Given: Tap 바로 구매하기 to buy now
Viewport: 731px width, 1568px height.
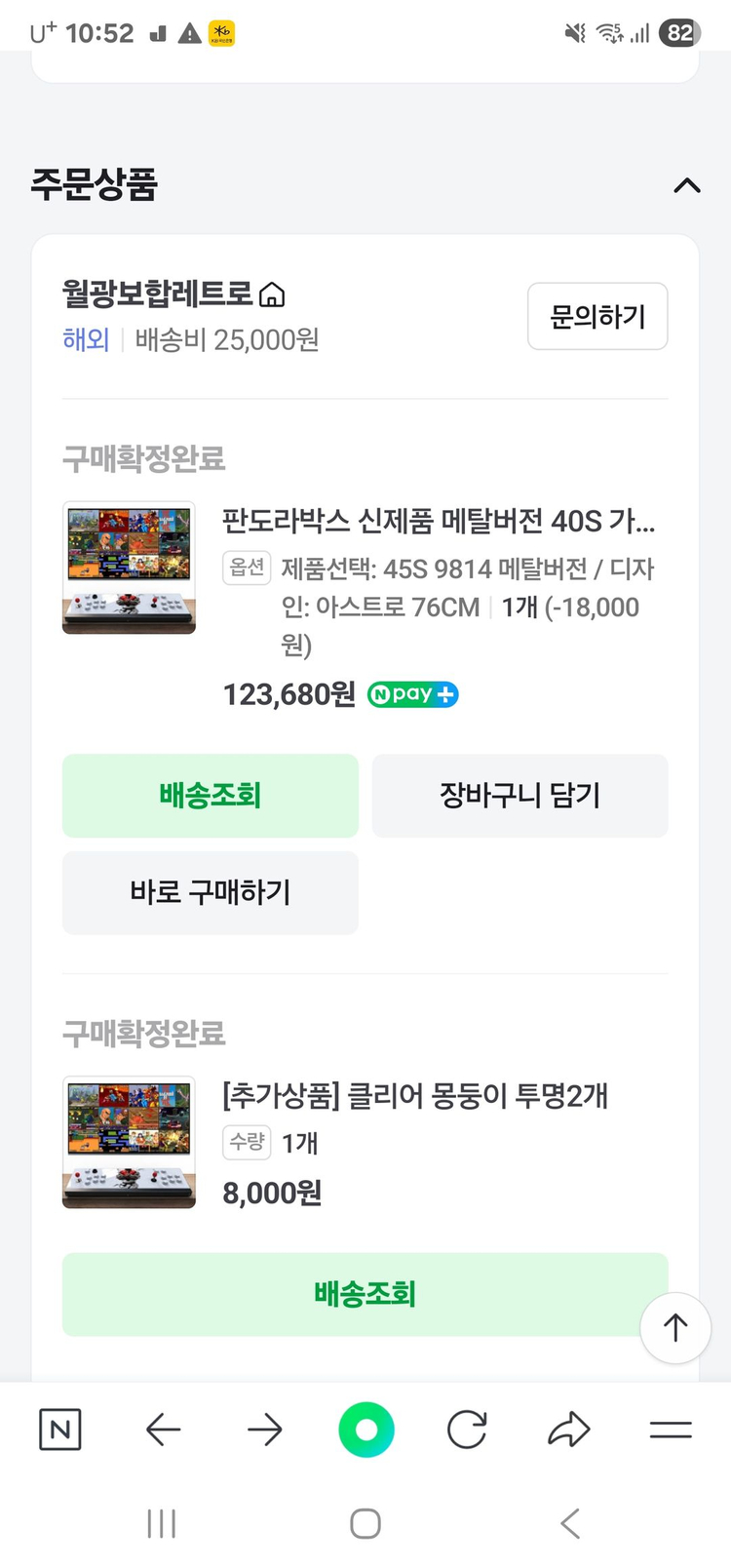Looking at the screenshot, I should [210, 892].
